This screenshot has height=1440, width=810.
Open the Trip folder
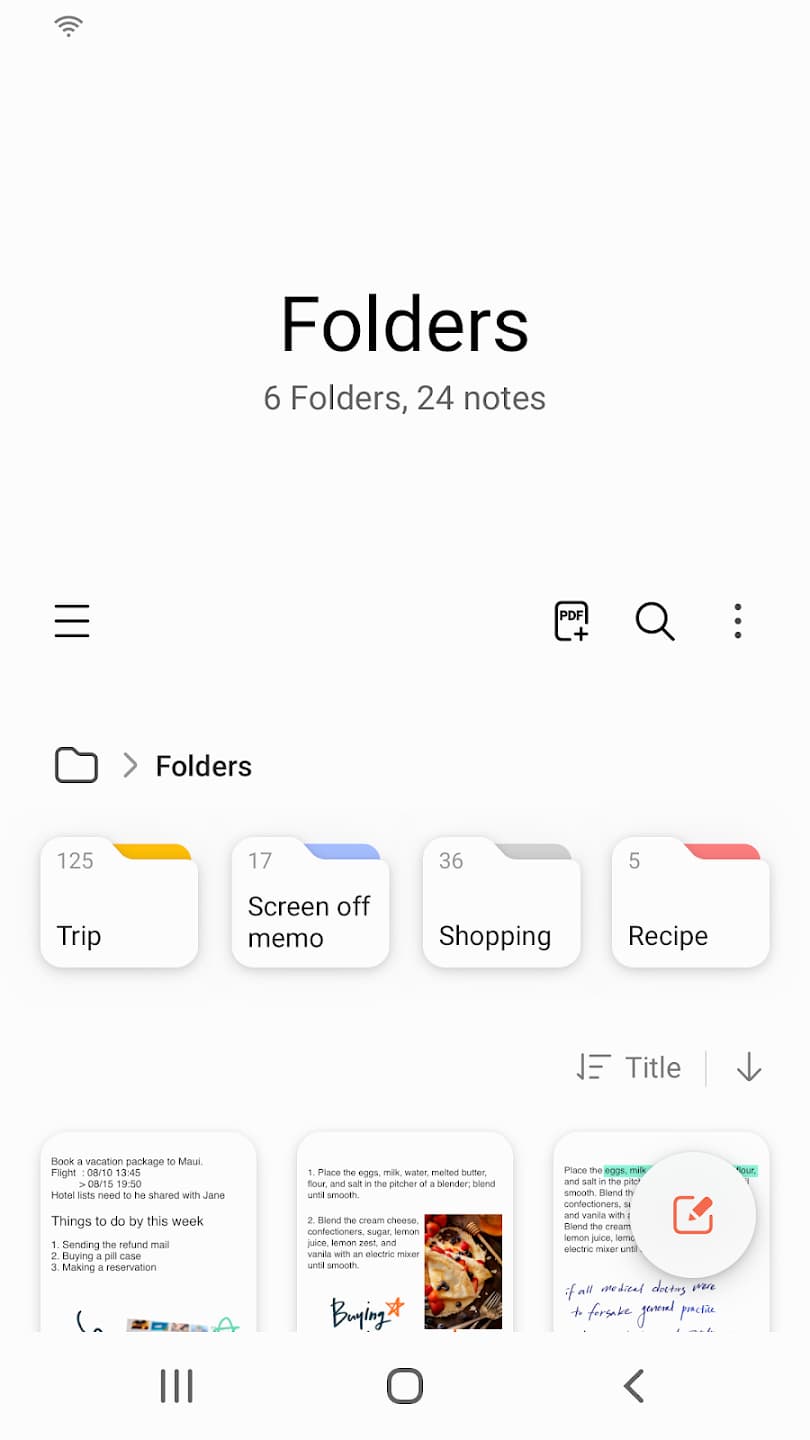(x=119, y=902)
